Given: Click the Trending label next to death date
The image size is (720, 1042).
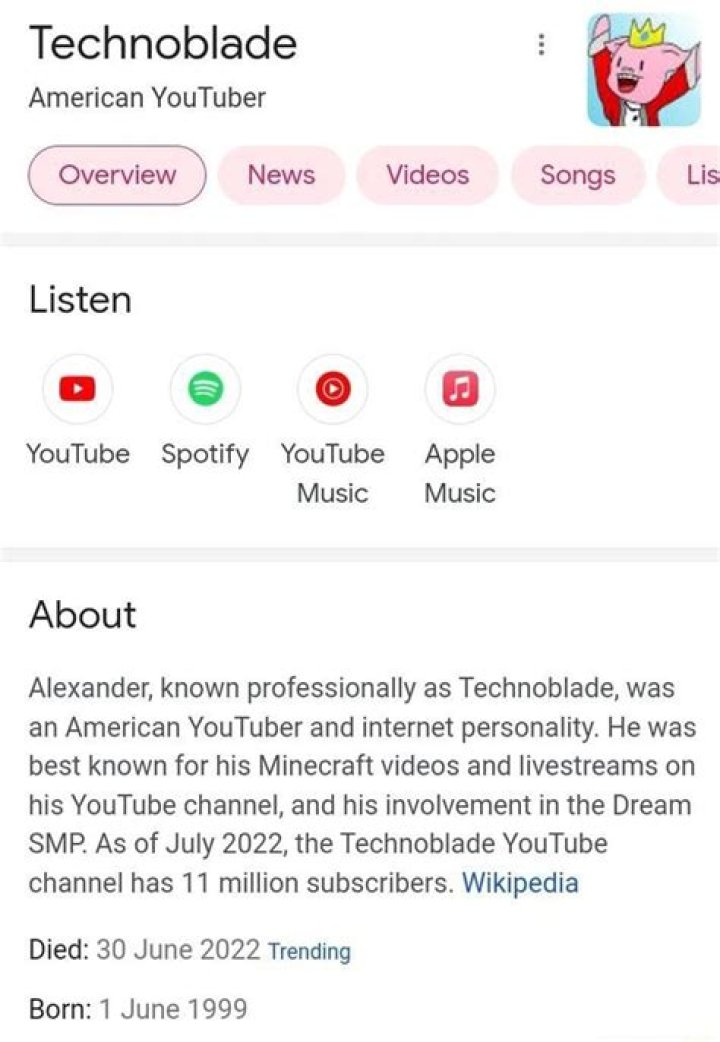Looking at the screenshot, I should point(308,952).
